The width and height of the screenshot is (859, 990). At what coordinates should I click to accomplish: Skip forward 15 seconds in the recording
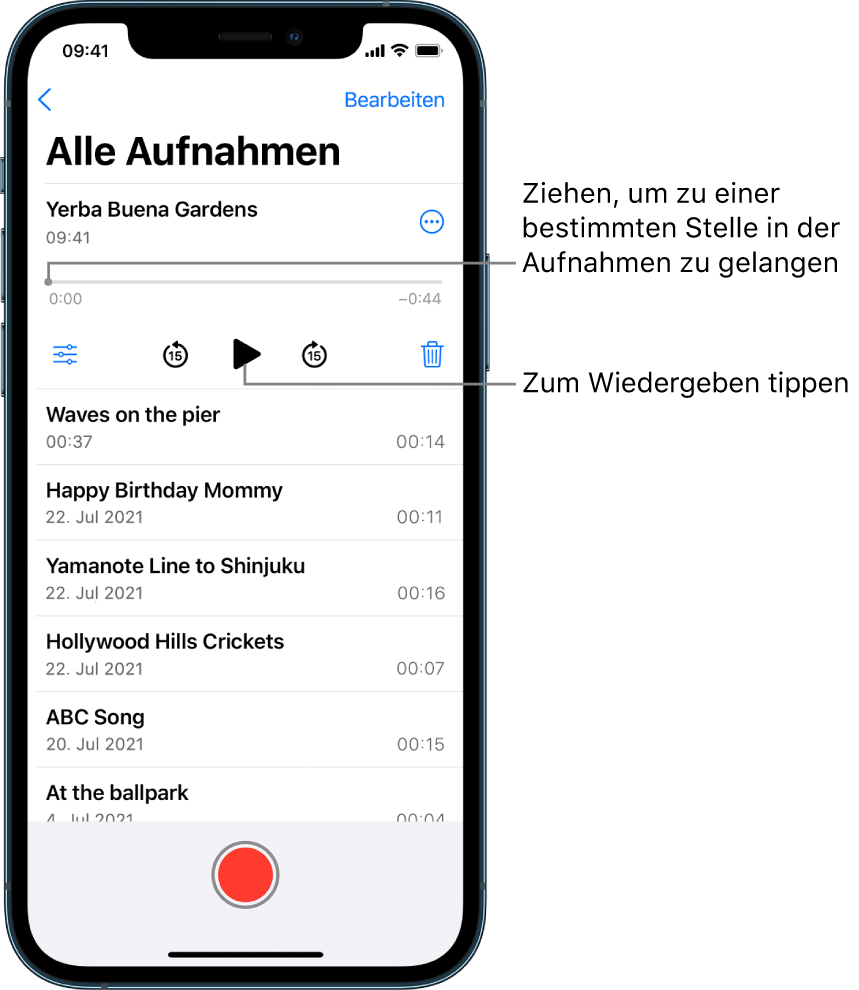(x=314, y=354)
